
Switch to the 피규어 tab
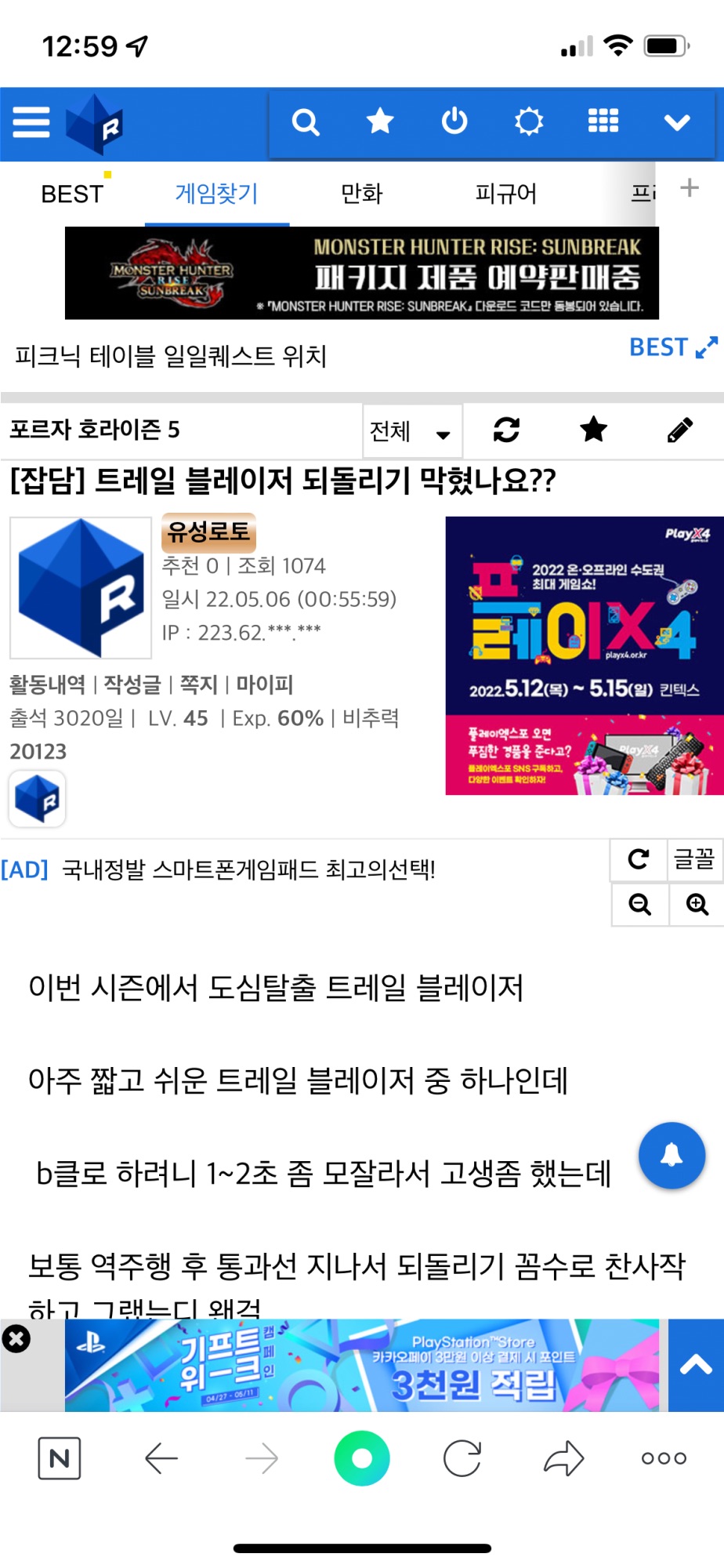pos(506,194)
